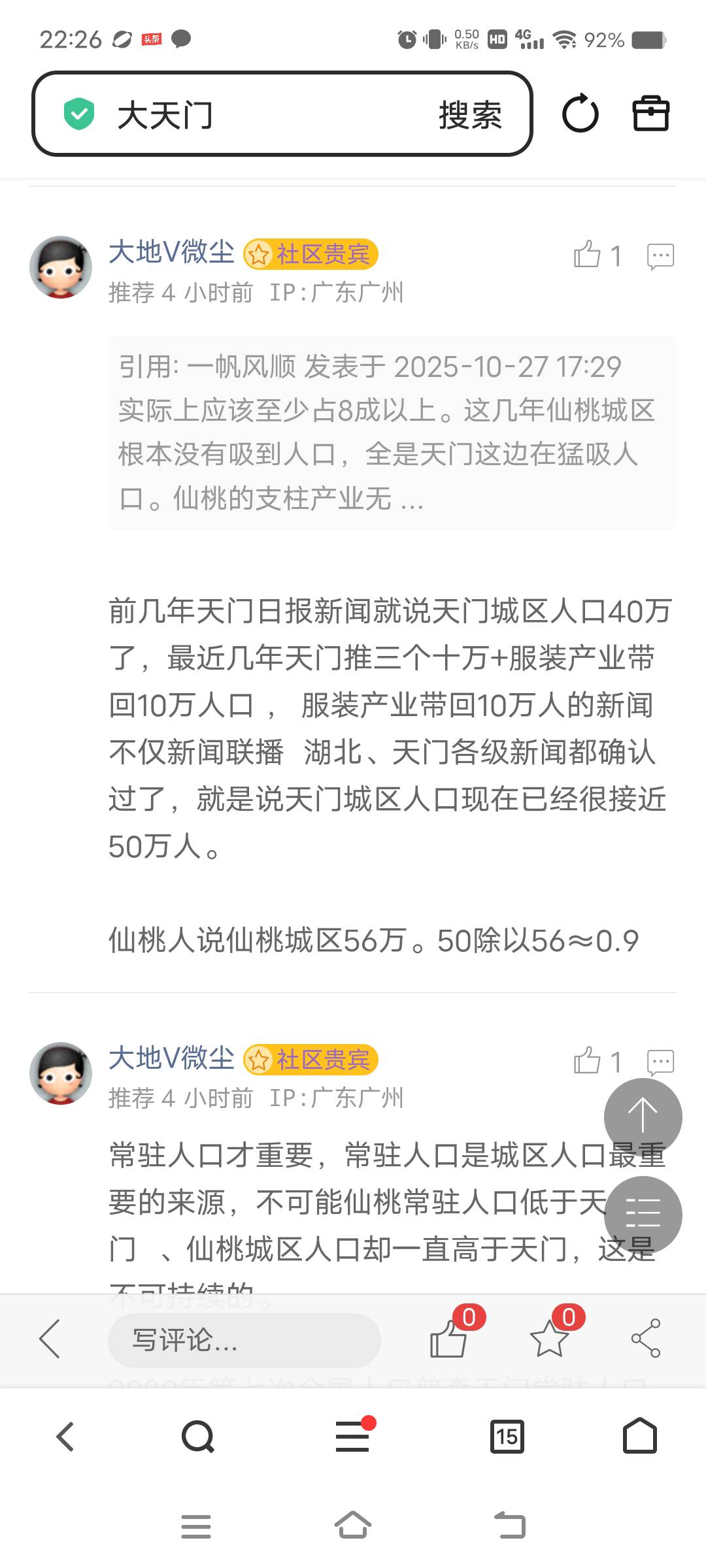The height and width of the screenshot is (1568, 706).
Task: Open the quoted post from 一帆风顺
Action: (391, 432)
